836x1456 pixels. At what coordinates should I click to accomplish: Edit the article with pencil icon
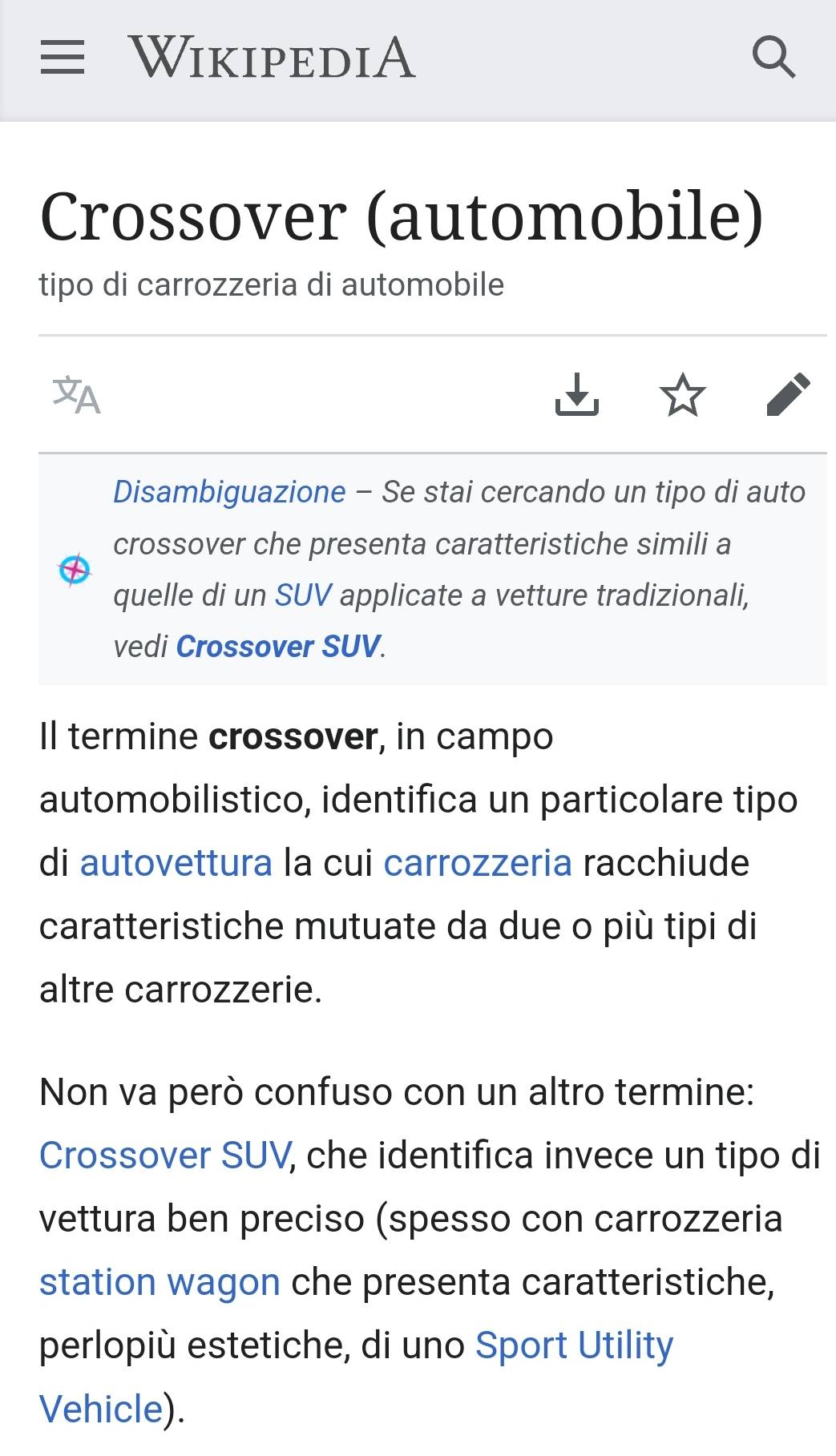[x=788, y=394]
